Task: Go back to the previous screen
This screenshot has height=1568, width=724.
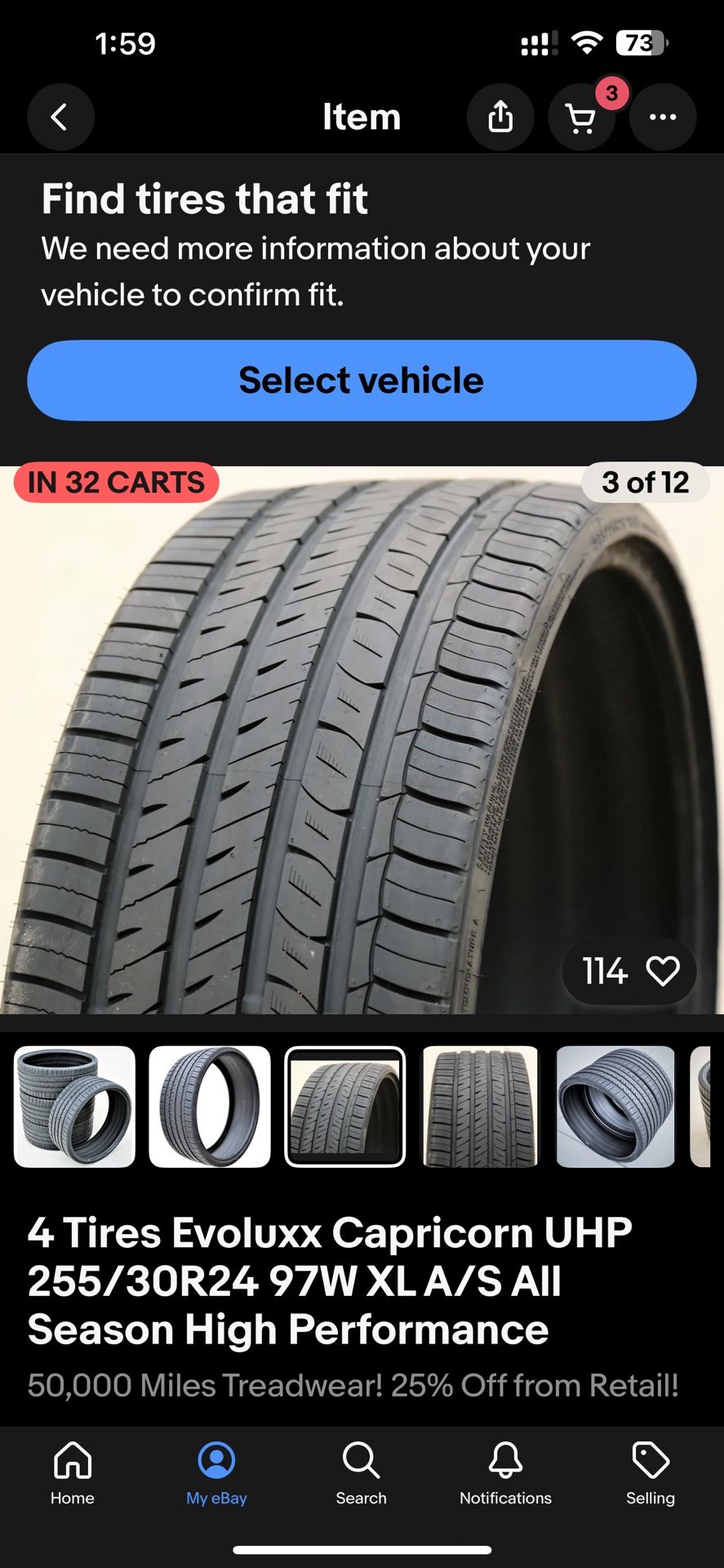Action: 60,117
